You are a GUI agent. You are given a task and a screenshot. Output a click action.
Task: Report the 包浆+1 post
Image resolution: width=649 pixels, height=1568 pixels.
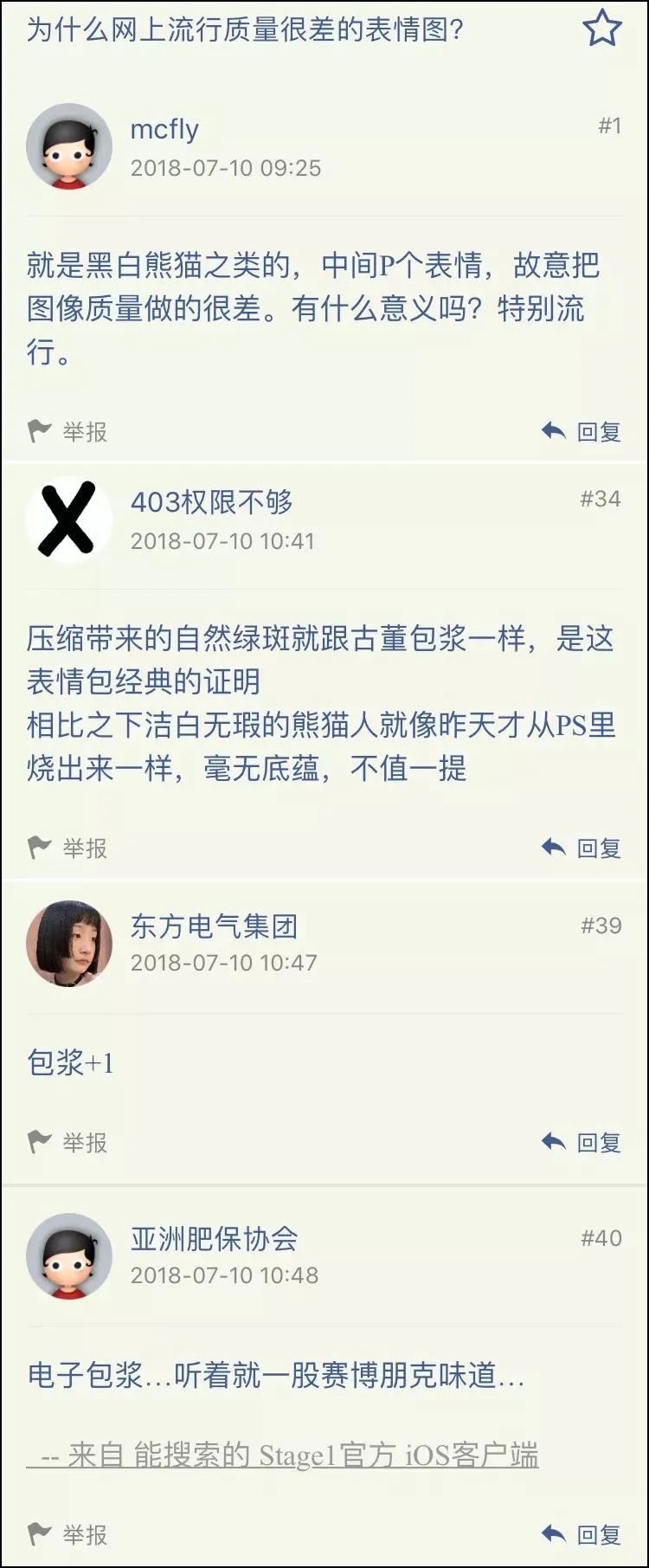(67, 1142)
